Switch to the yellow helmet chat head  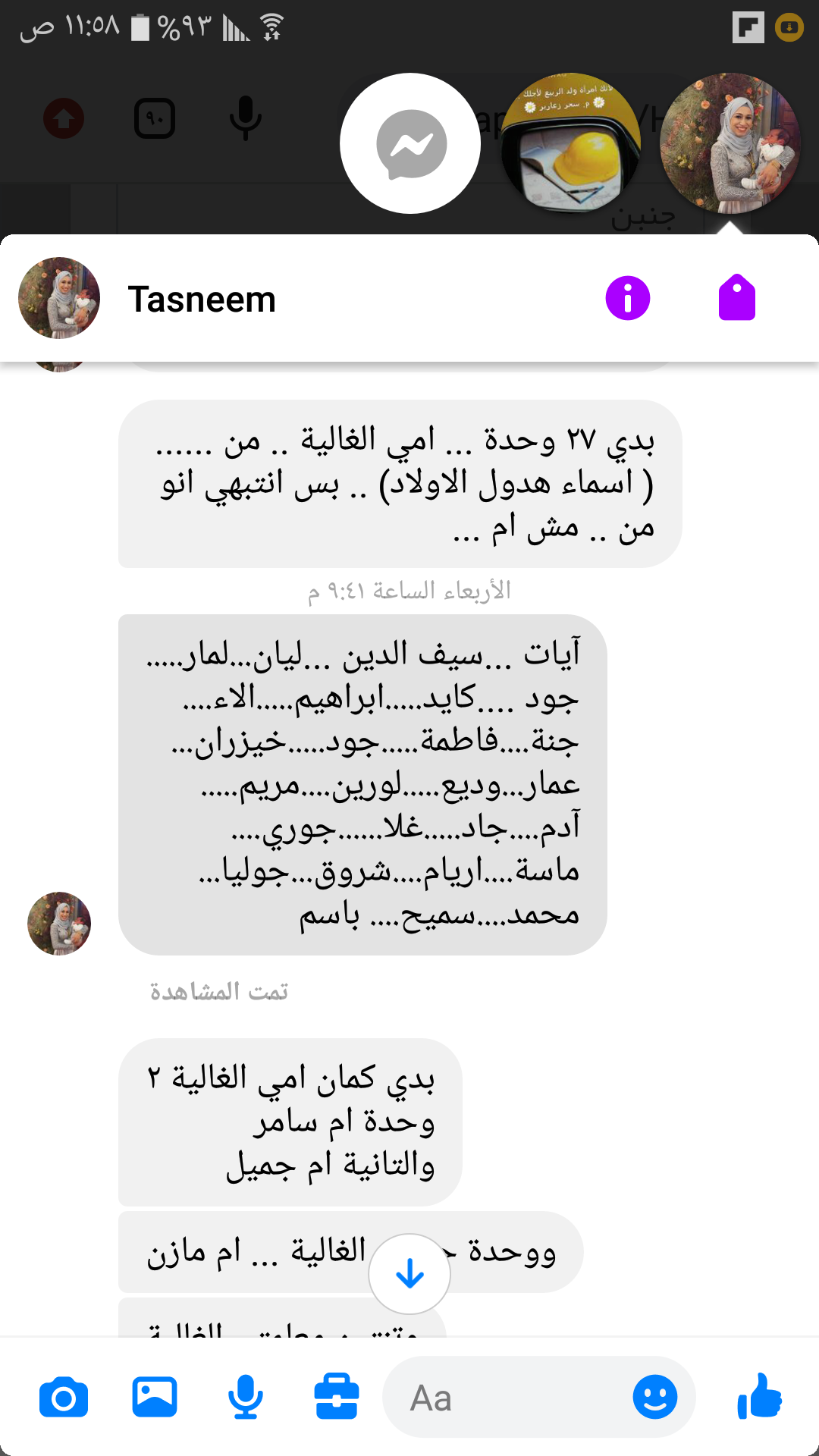point(571,143)
